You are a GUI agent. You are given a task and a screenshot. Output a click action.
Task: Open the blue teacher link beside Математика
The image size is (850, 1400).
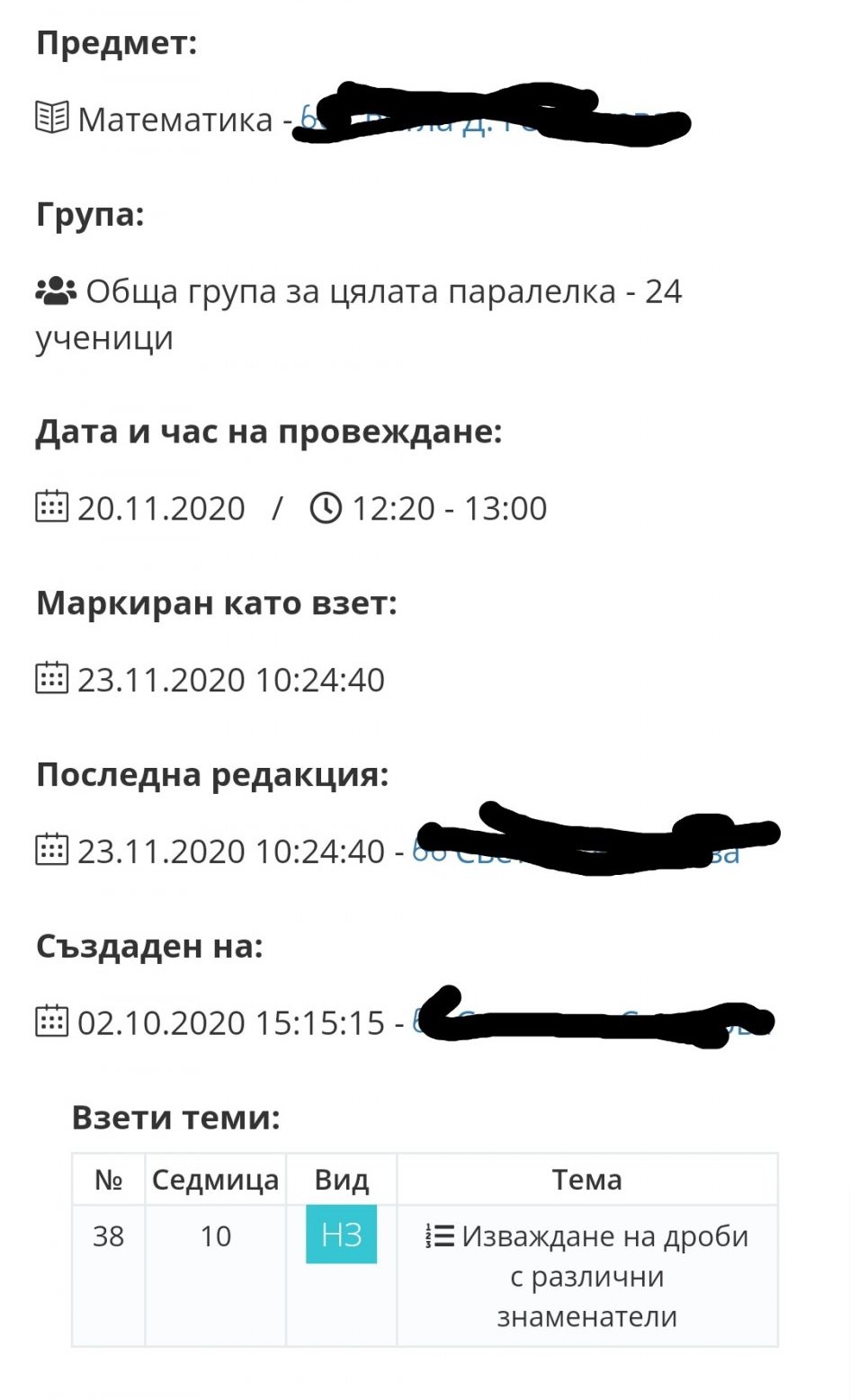(486, 119)
